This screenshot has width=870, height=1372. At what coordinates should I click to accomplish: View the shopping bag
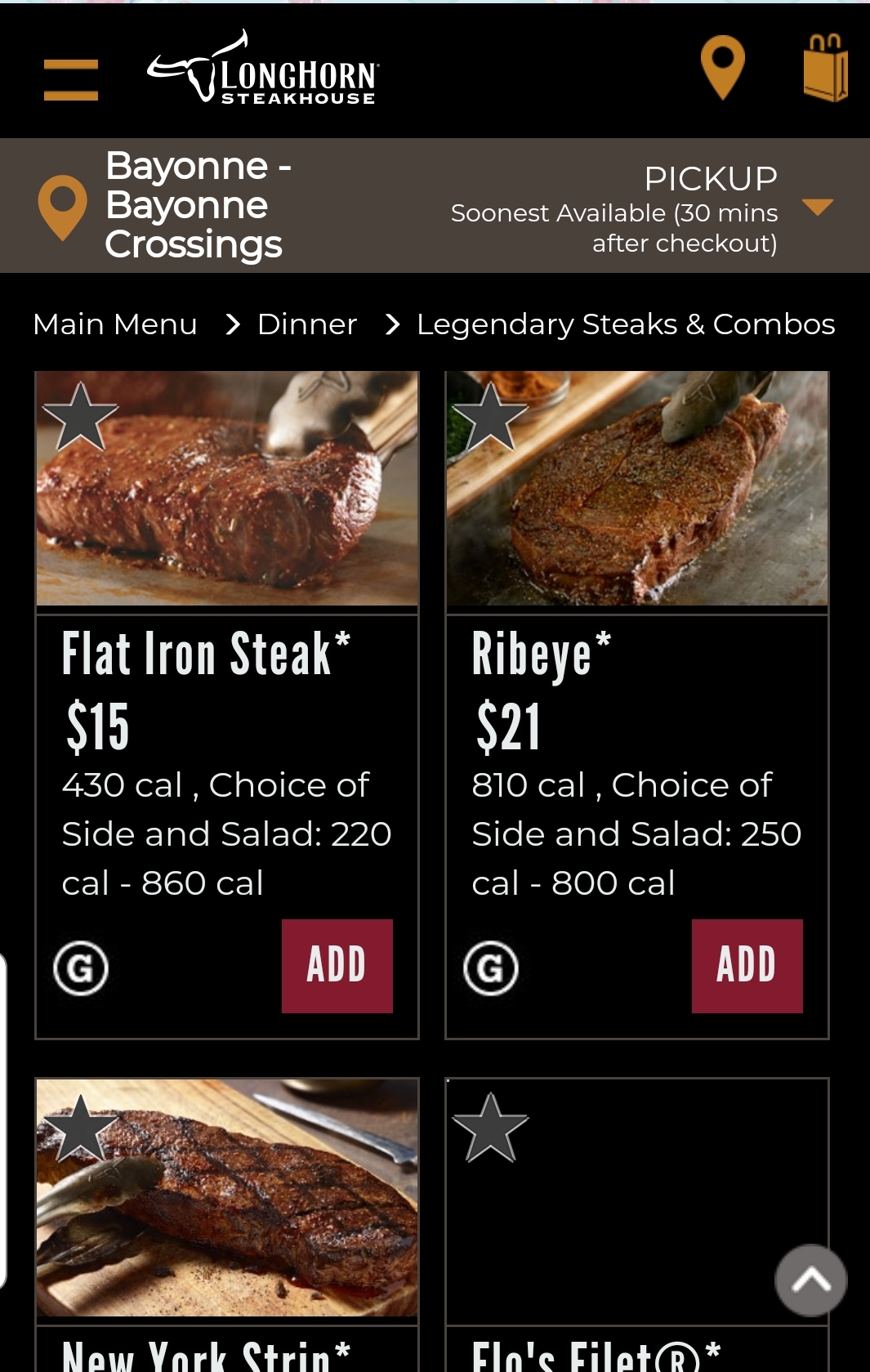[x=825, y=69]
